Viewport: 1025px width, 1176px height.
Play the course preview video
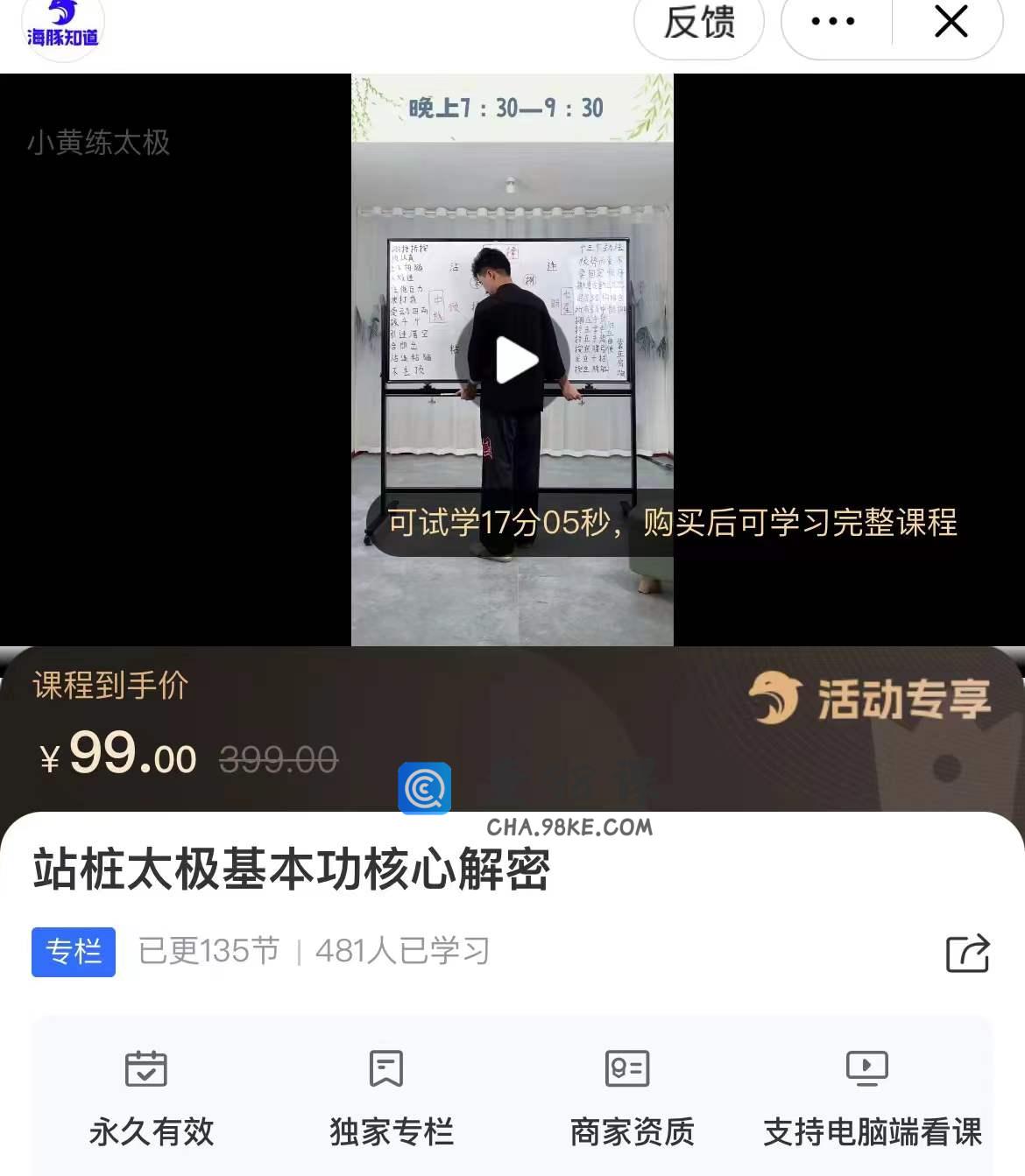[x=515, y=361]
